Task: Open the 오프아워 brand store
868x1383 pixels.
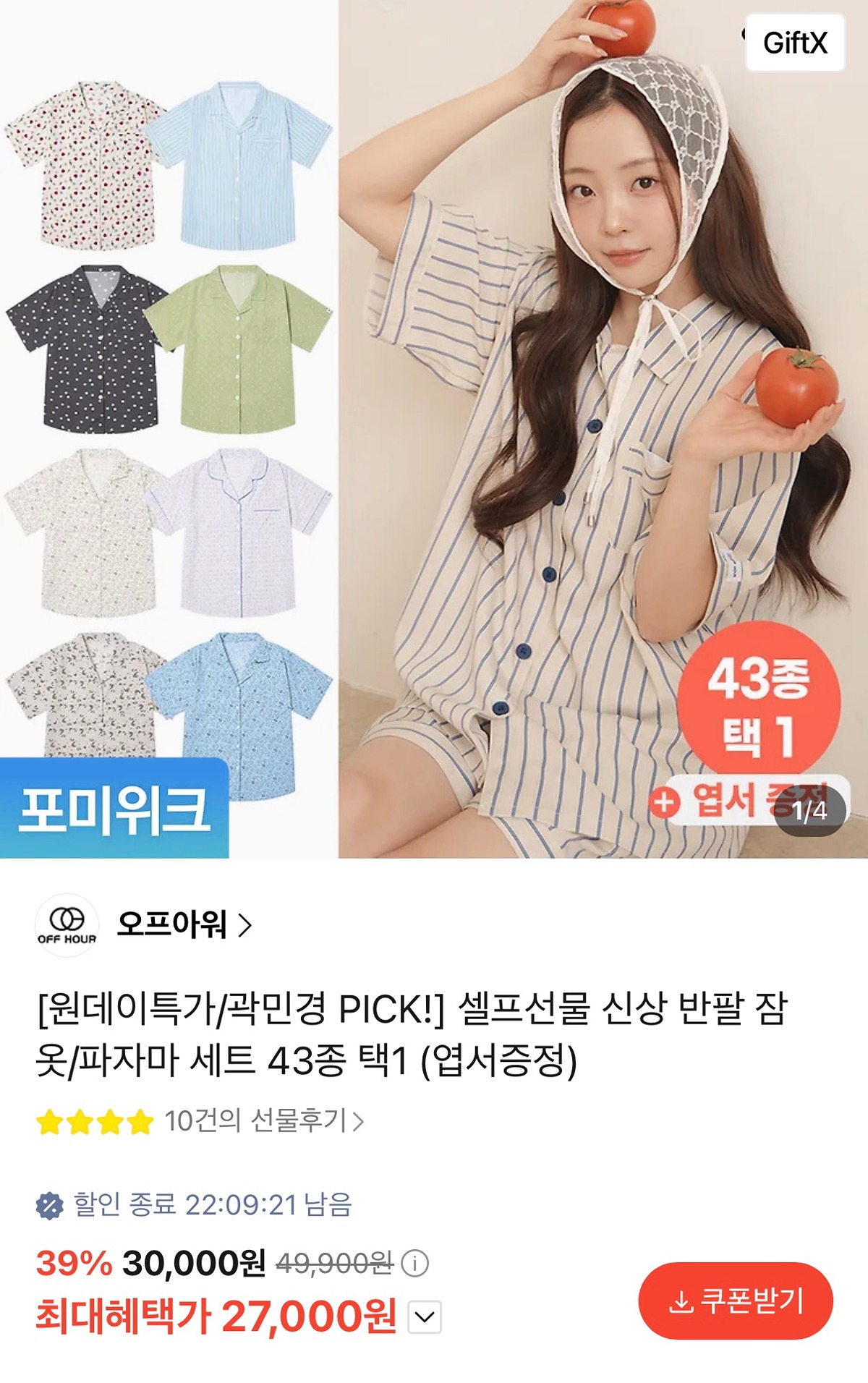Action: pyautogui.click(x=183, y=924)
